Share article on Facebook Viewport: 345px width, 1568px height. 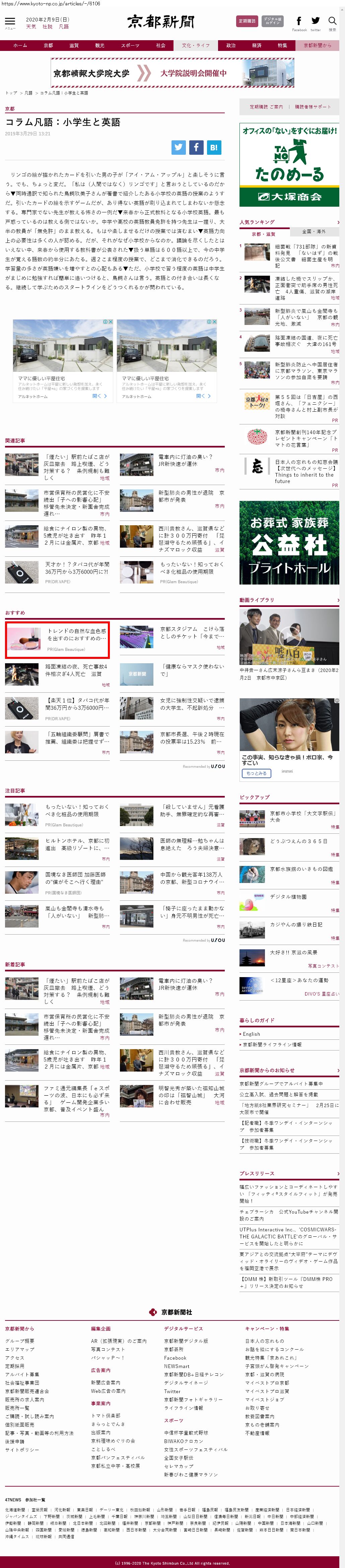(x=196, y=147)
